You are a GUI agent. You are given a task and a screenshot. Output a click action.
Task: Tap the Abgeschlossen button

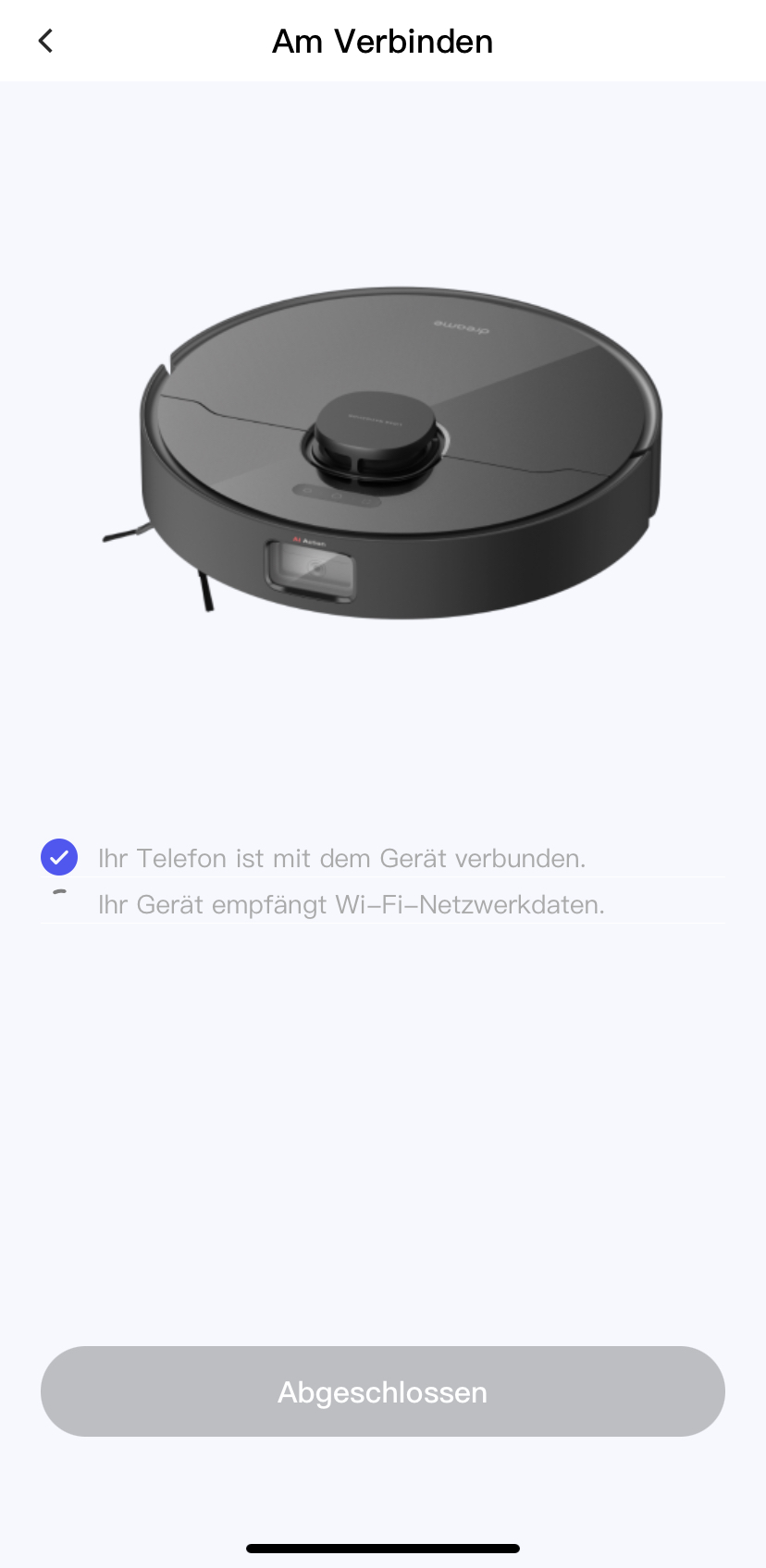[x=383, y=1391]
